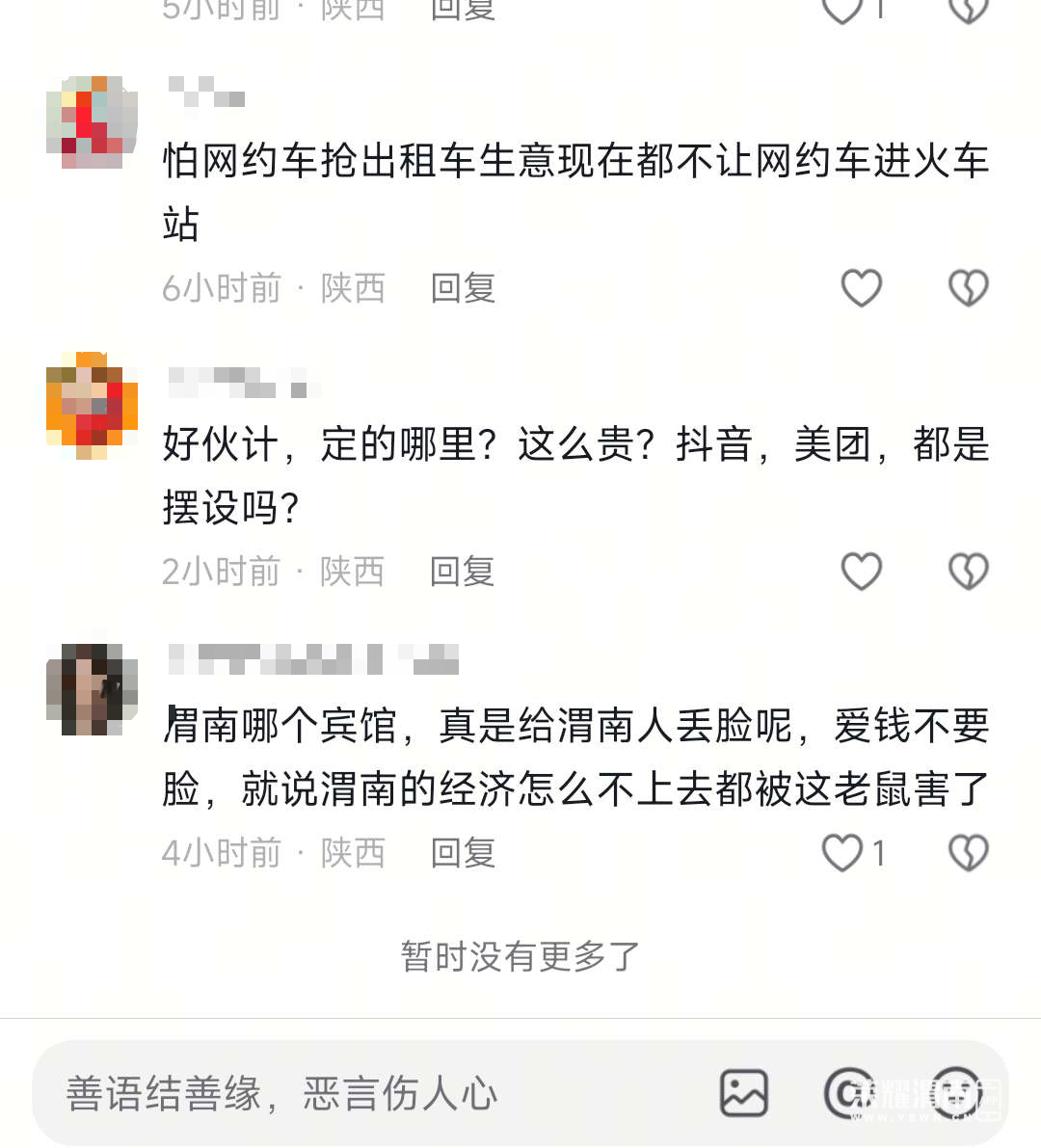The image size is (1041, 1148).
Task: Mention someone with the @ icon
Action: click(x=850, y=1093)
